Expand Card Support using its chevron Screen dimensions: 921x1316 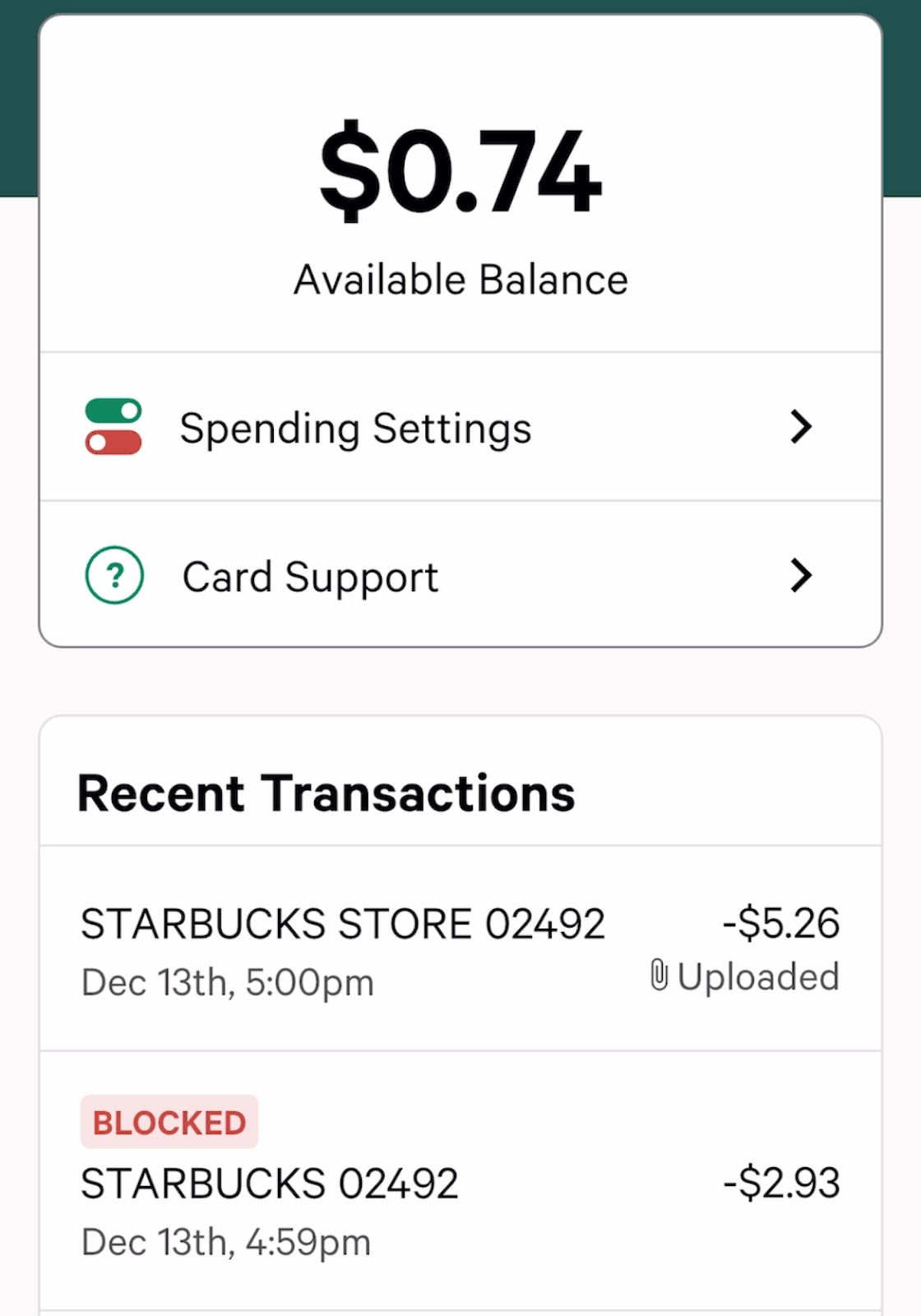[x=802, y=576]
